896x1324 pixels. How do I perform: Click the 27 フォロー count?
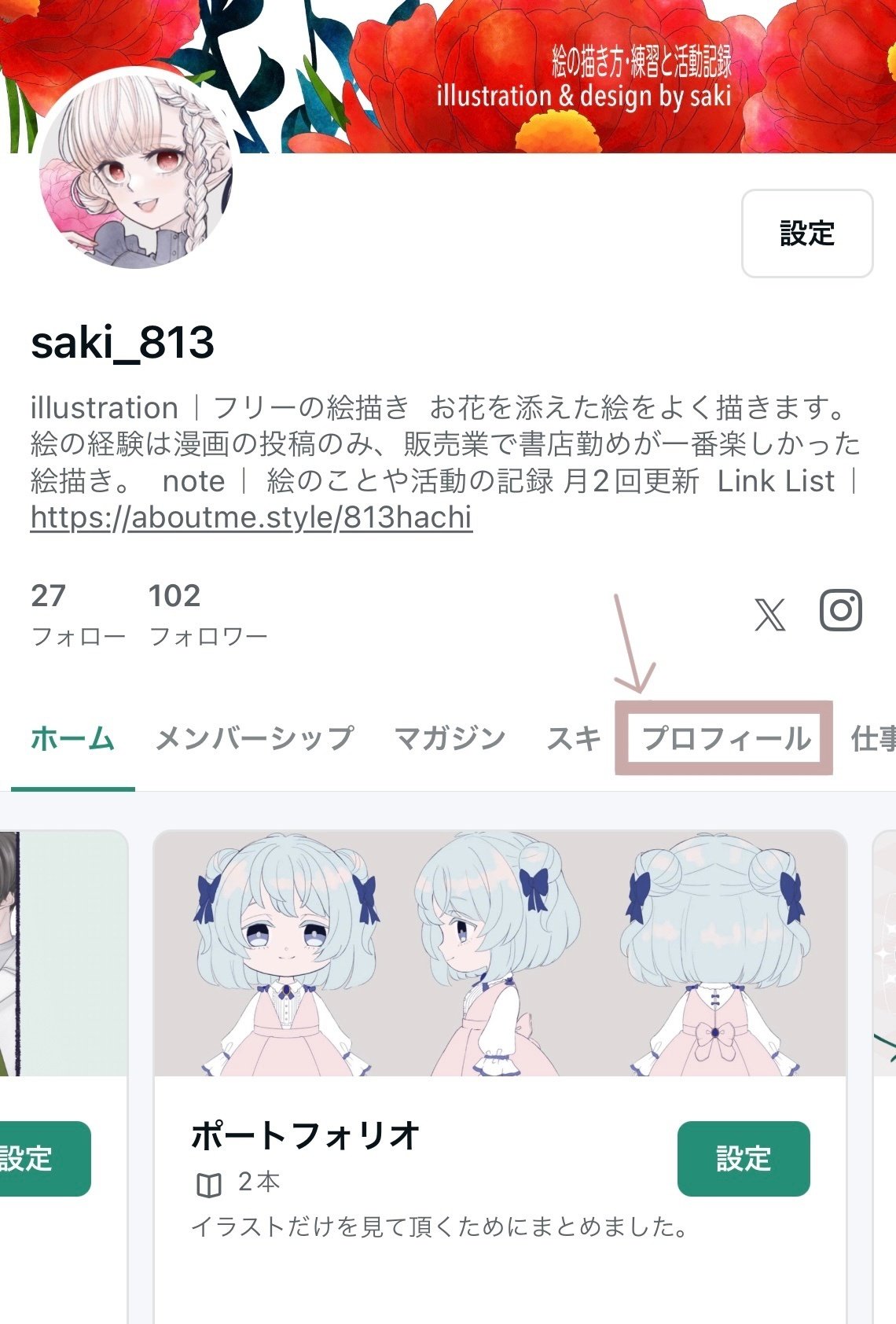[47, 612]
